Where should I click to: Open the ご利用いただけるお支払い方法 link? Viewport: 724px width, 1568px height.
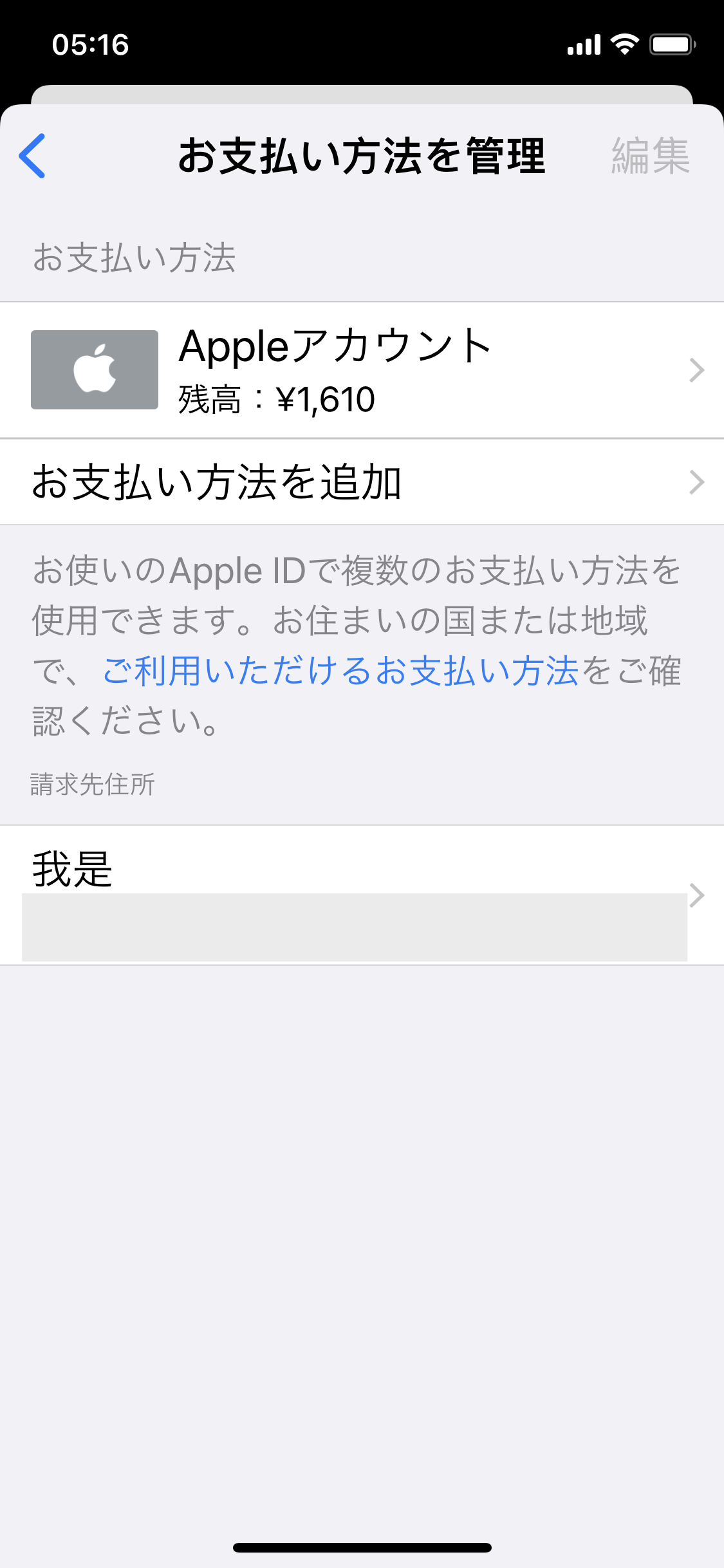pos(341,671)
